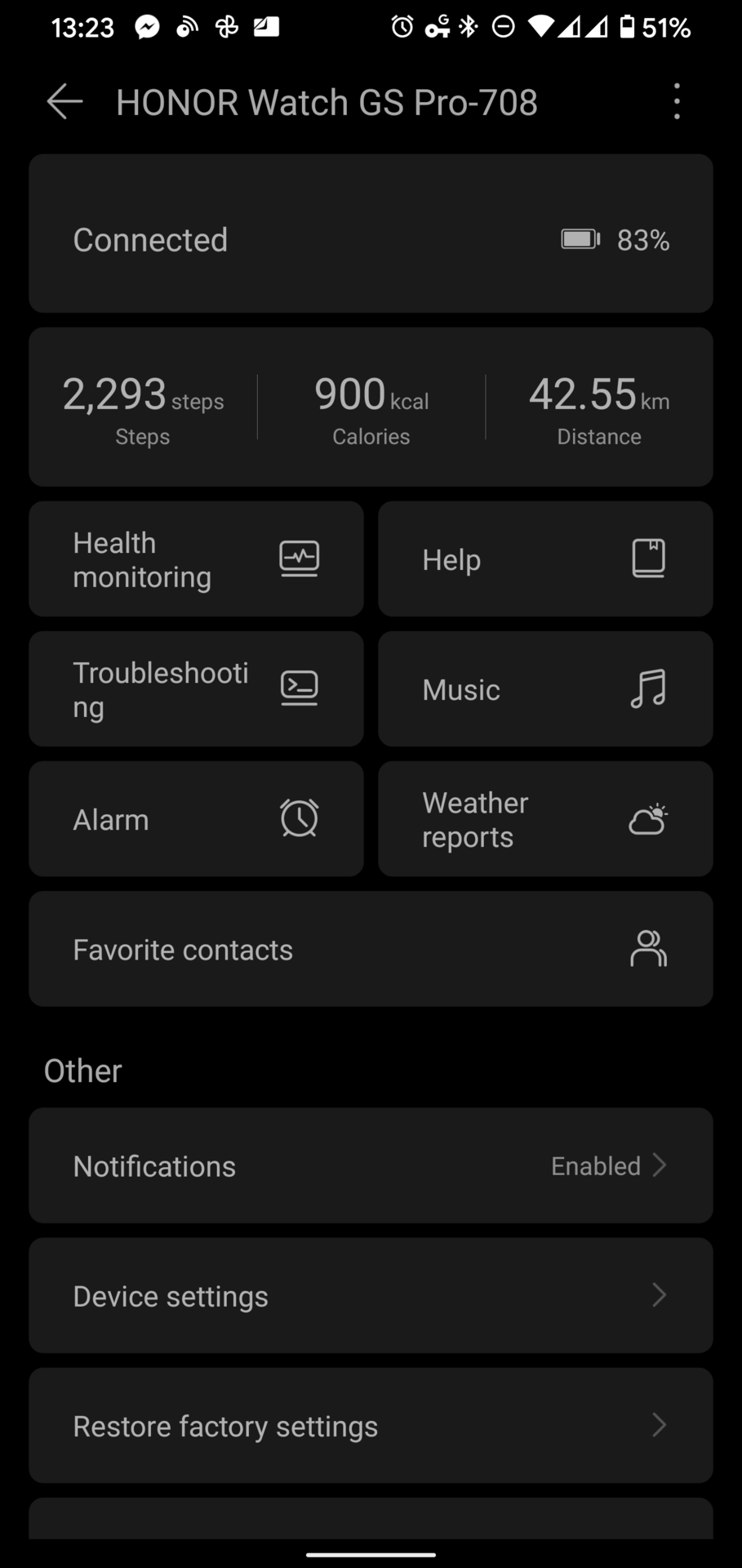This screenshot has height=1568, width=742.
Task: Open Notifications settings
Action: [371, 1165]
